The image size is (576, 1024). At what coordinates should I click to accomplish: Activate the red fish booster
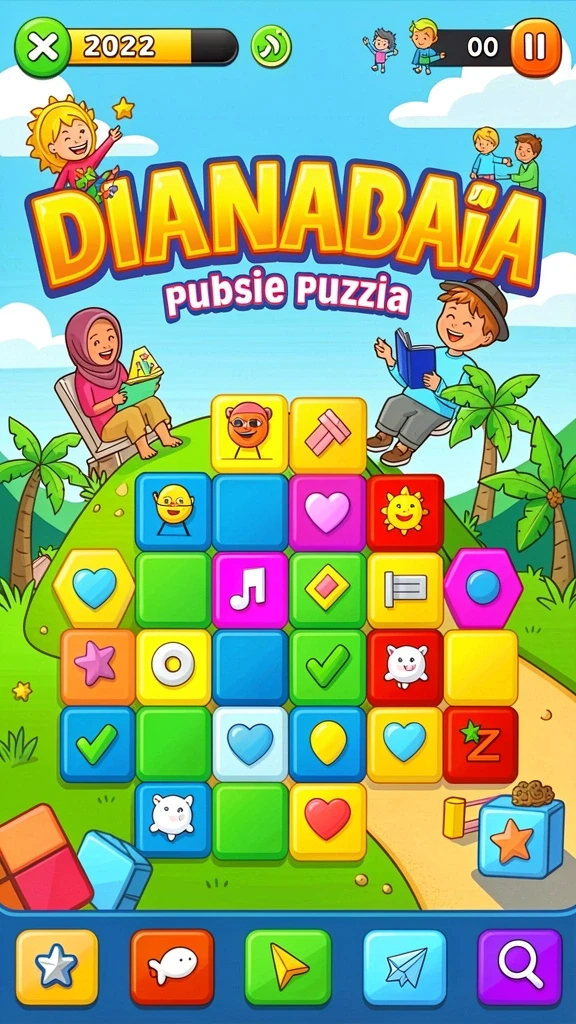coord(172,967)
